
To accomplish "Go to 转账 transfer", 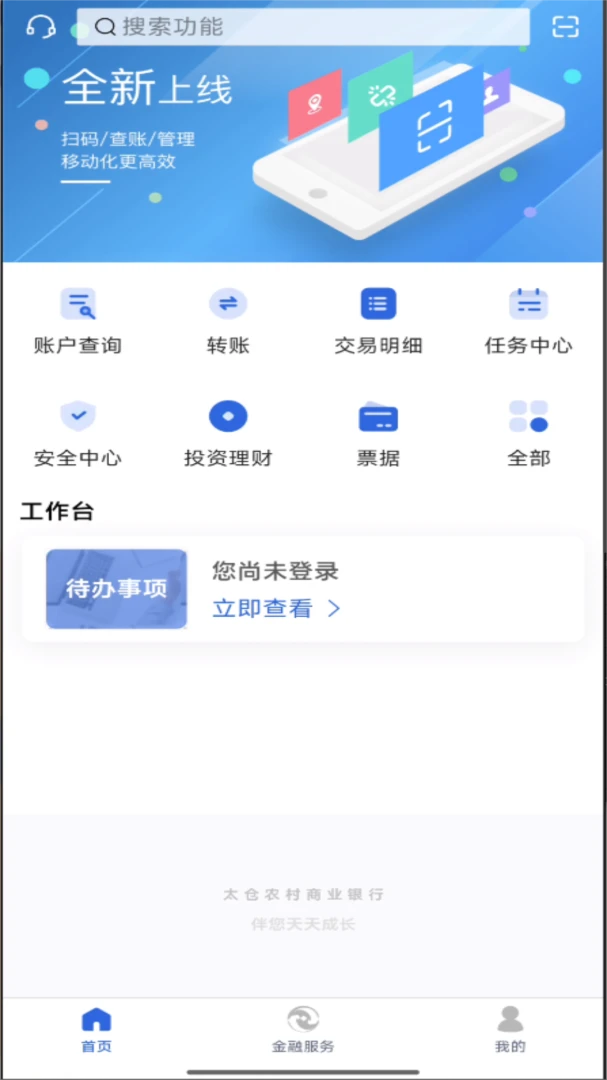I will point(228,321).
